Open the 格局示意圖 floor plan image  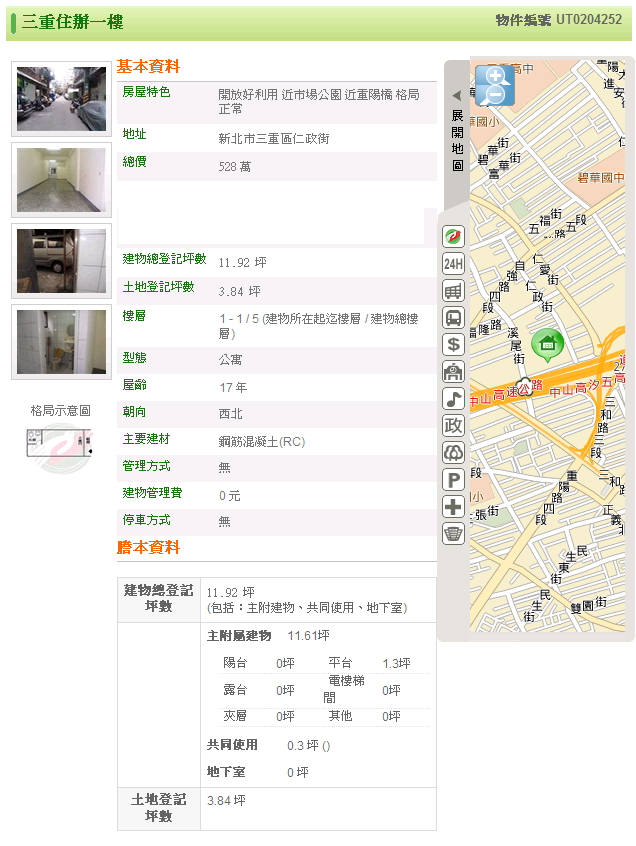pos(60,440)
